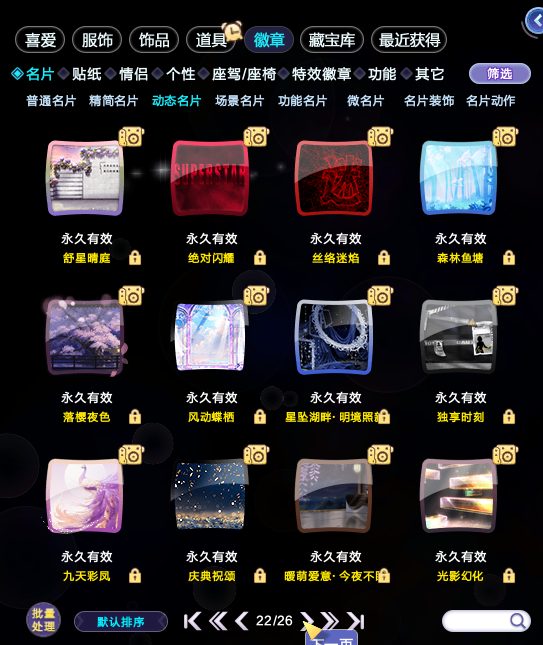Select the 舒星晴庭 card
The width and height of the screenshot is (543, 645).
coord(85,178)
